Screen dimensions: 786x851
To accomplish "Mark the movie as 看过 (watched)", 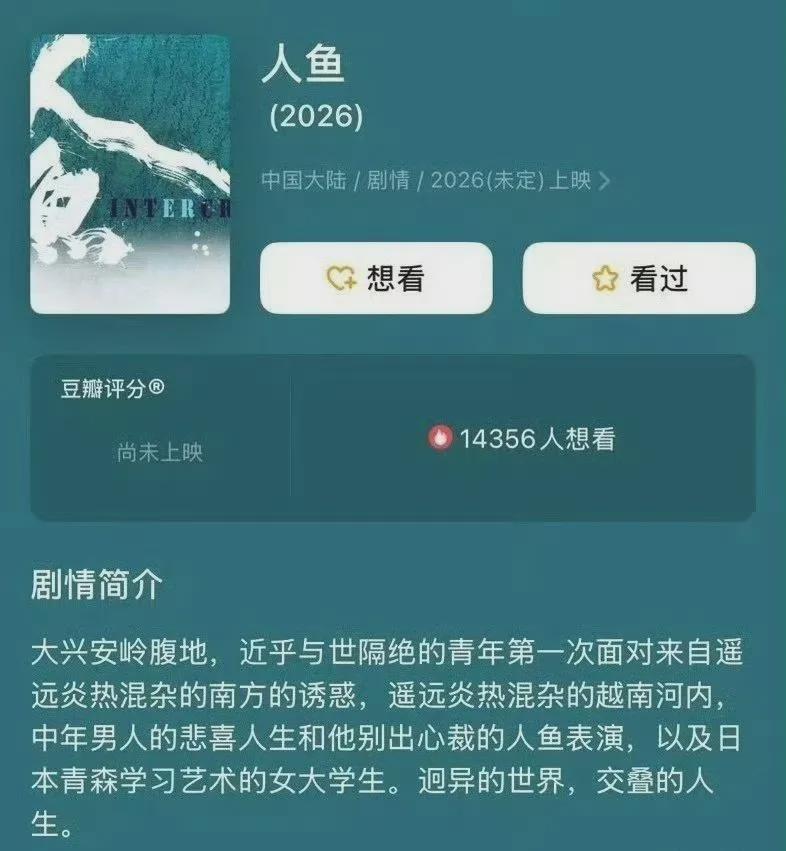I will pyautogui.click(x=639, y=278).
